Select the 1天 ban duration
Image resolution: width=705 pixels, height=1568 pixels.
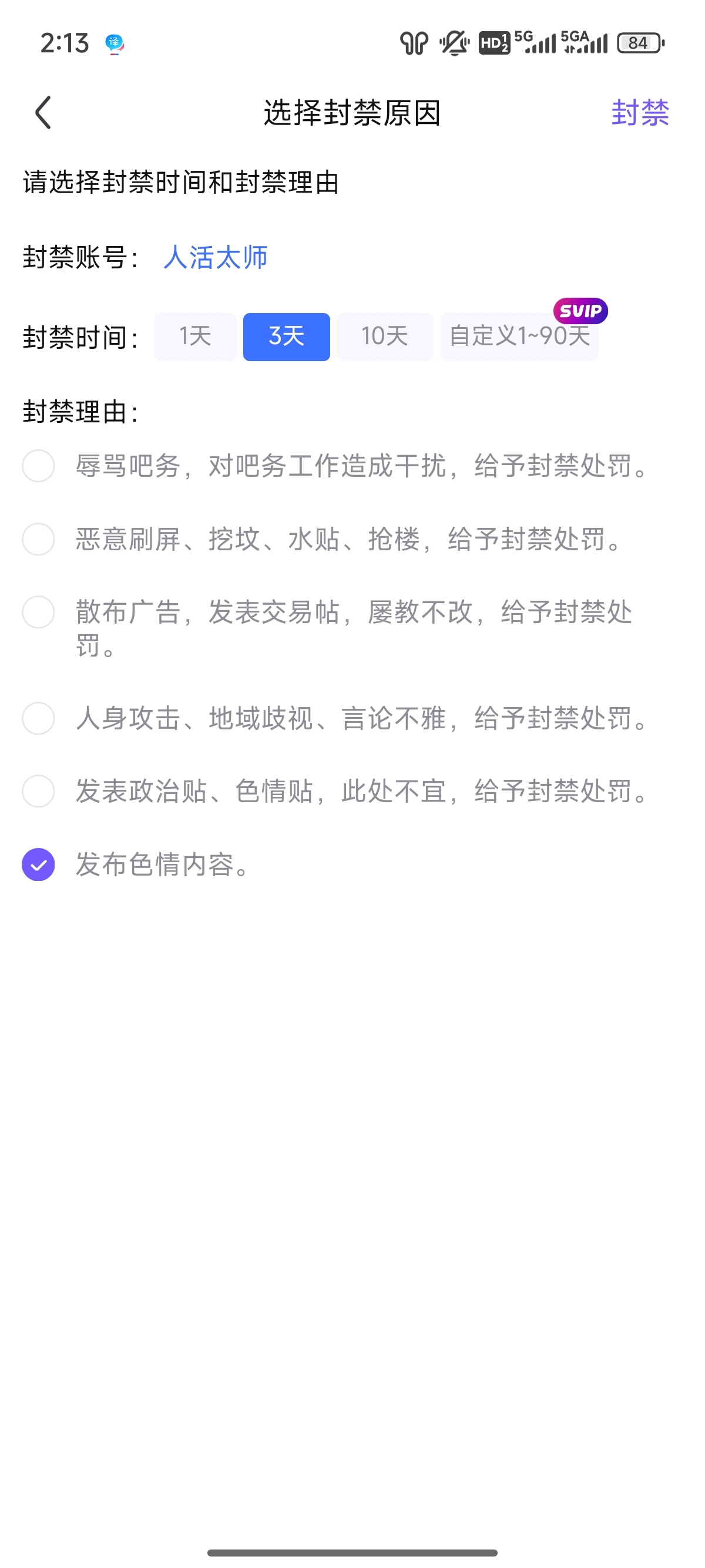196,337
